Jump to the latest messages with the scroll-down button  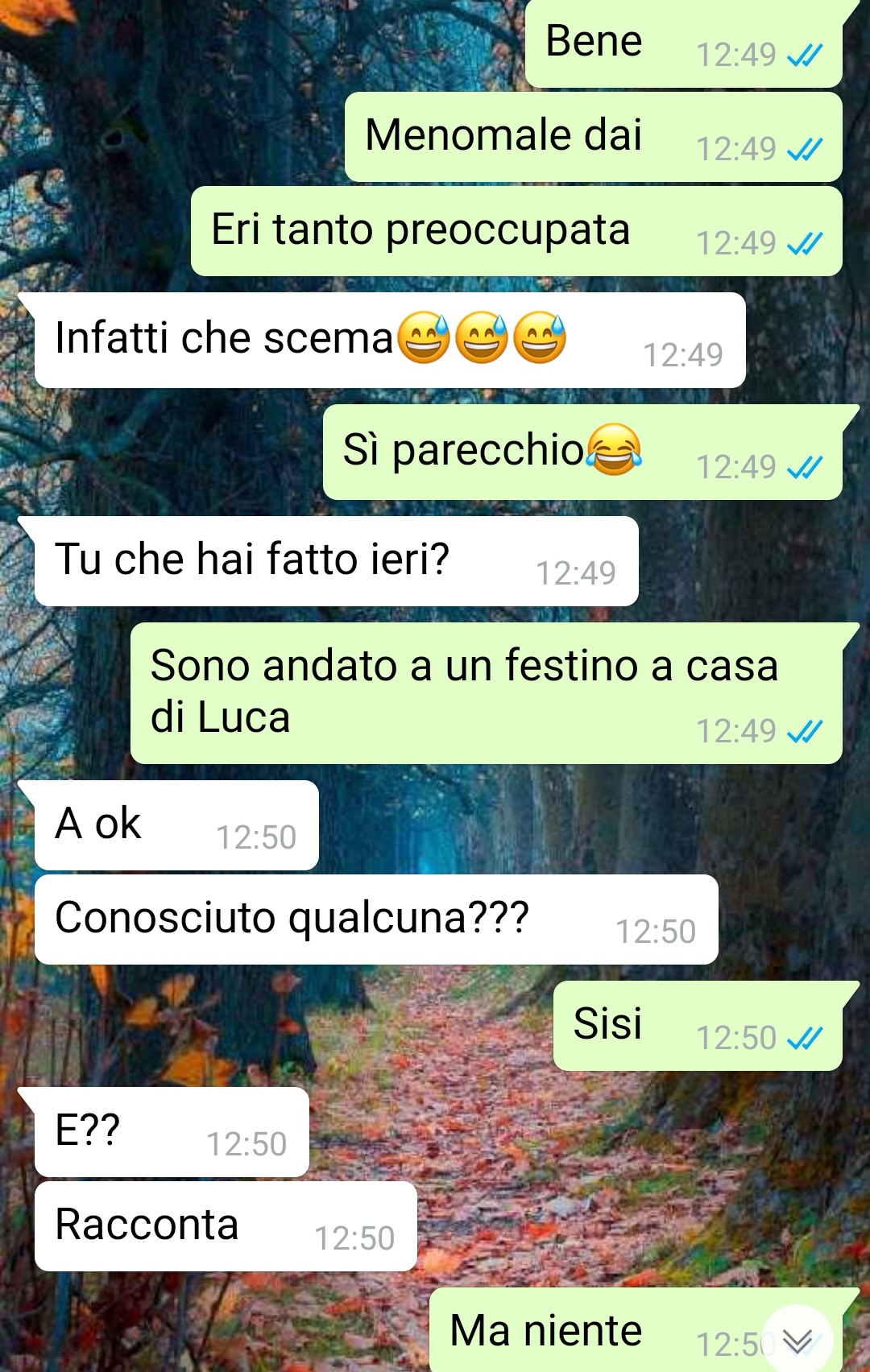point(797,1339)
